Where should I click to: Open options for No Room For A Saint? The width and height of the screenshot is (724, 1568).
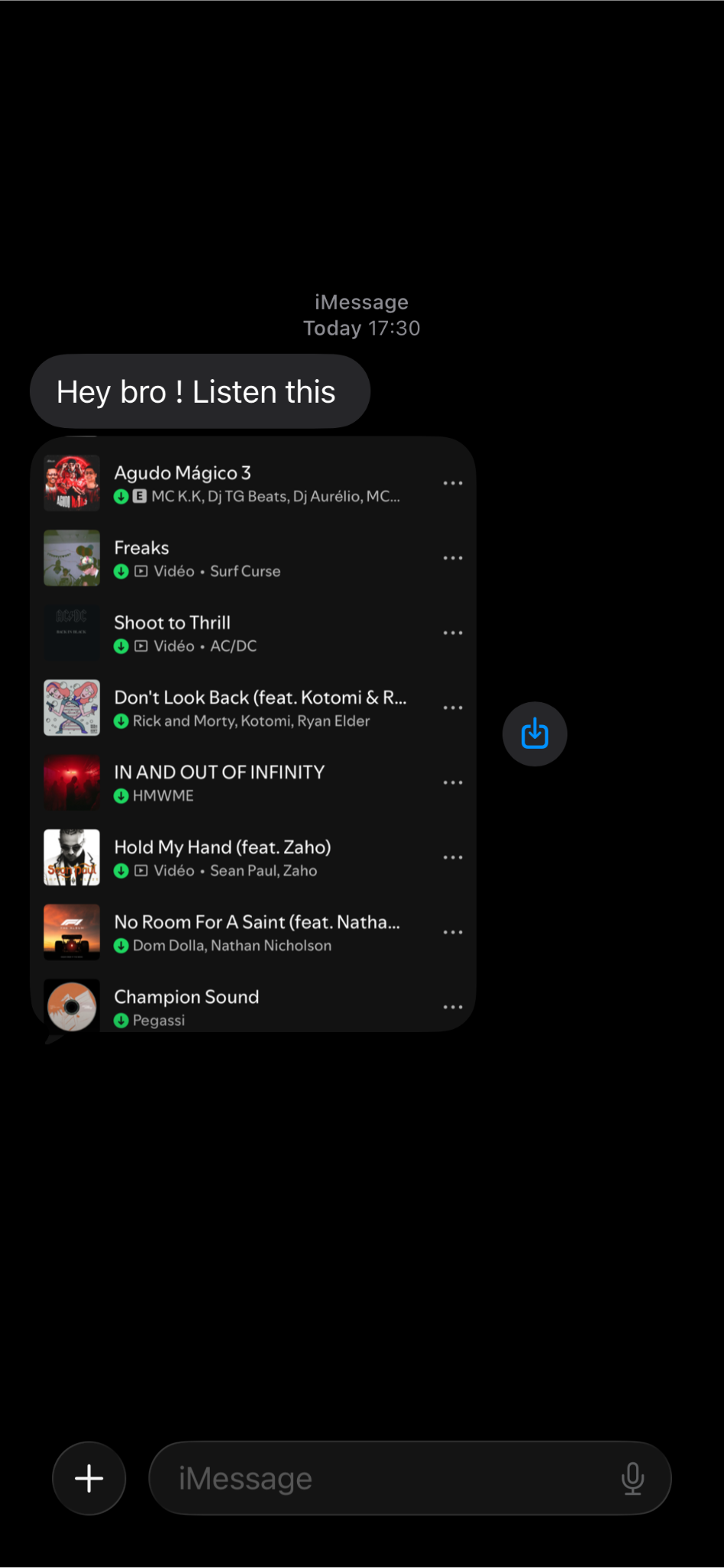point(452,932)
